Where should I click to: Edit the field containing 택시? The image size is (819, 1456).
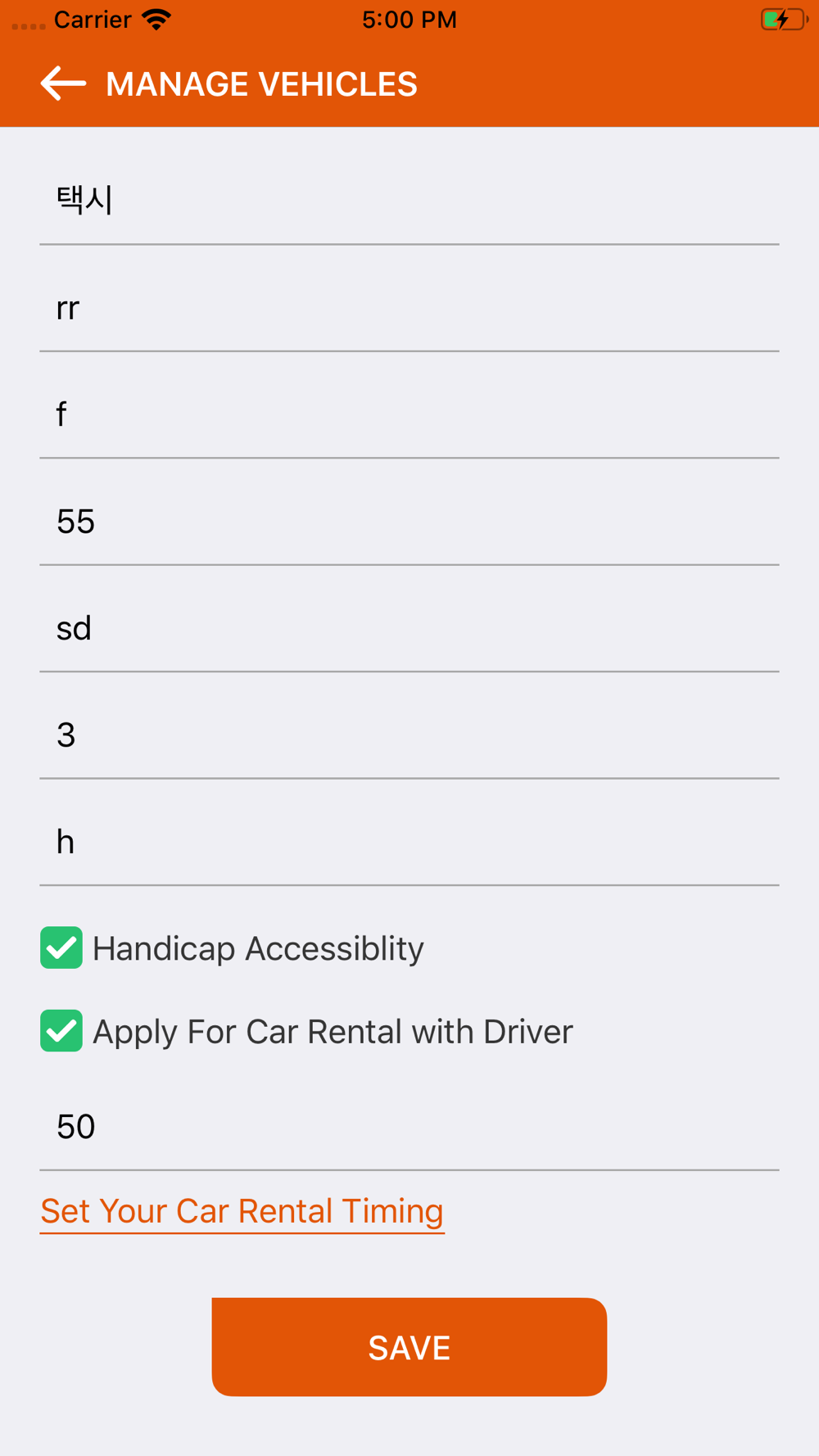click(409, 201)
